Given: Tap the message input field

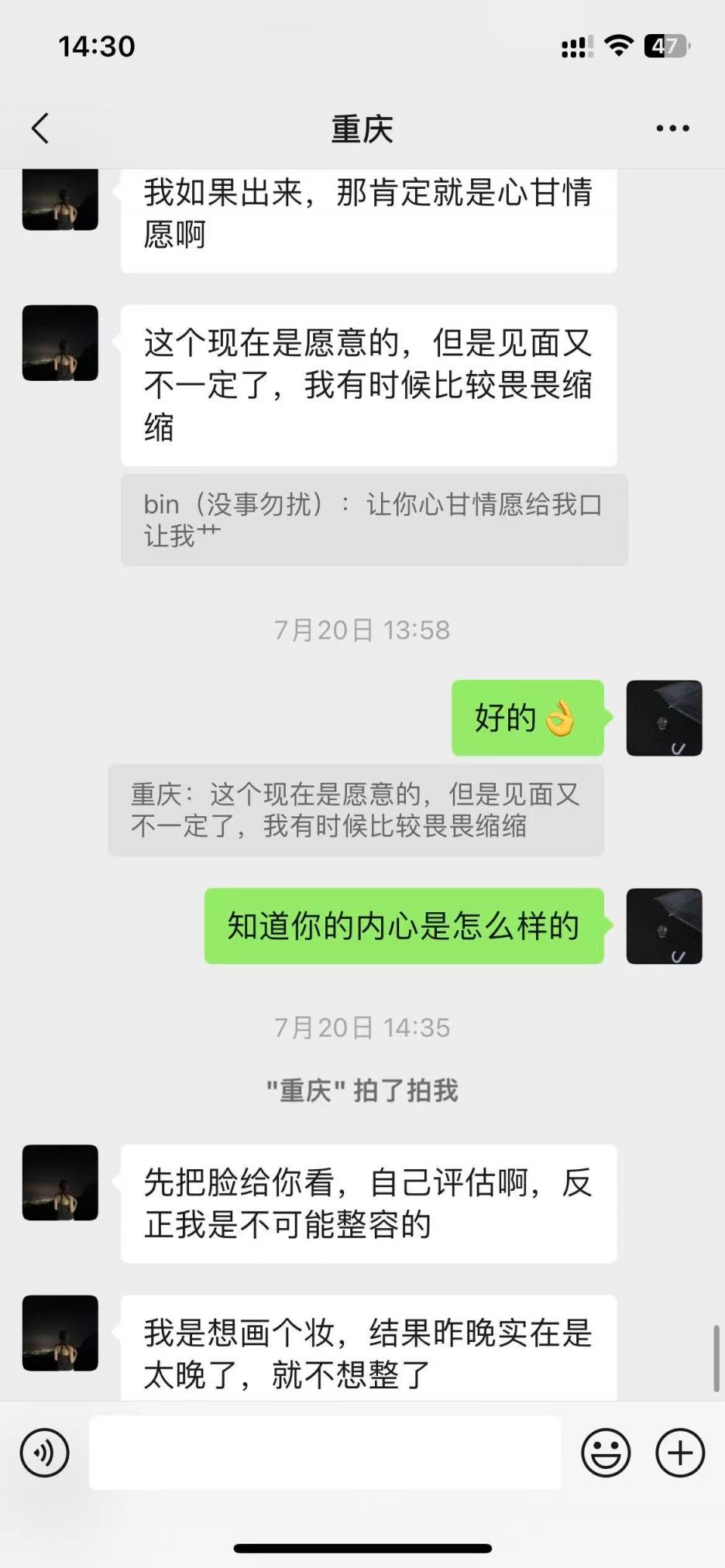Looking at the screenshot, I should click(x=325, y=1453).
